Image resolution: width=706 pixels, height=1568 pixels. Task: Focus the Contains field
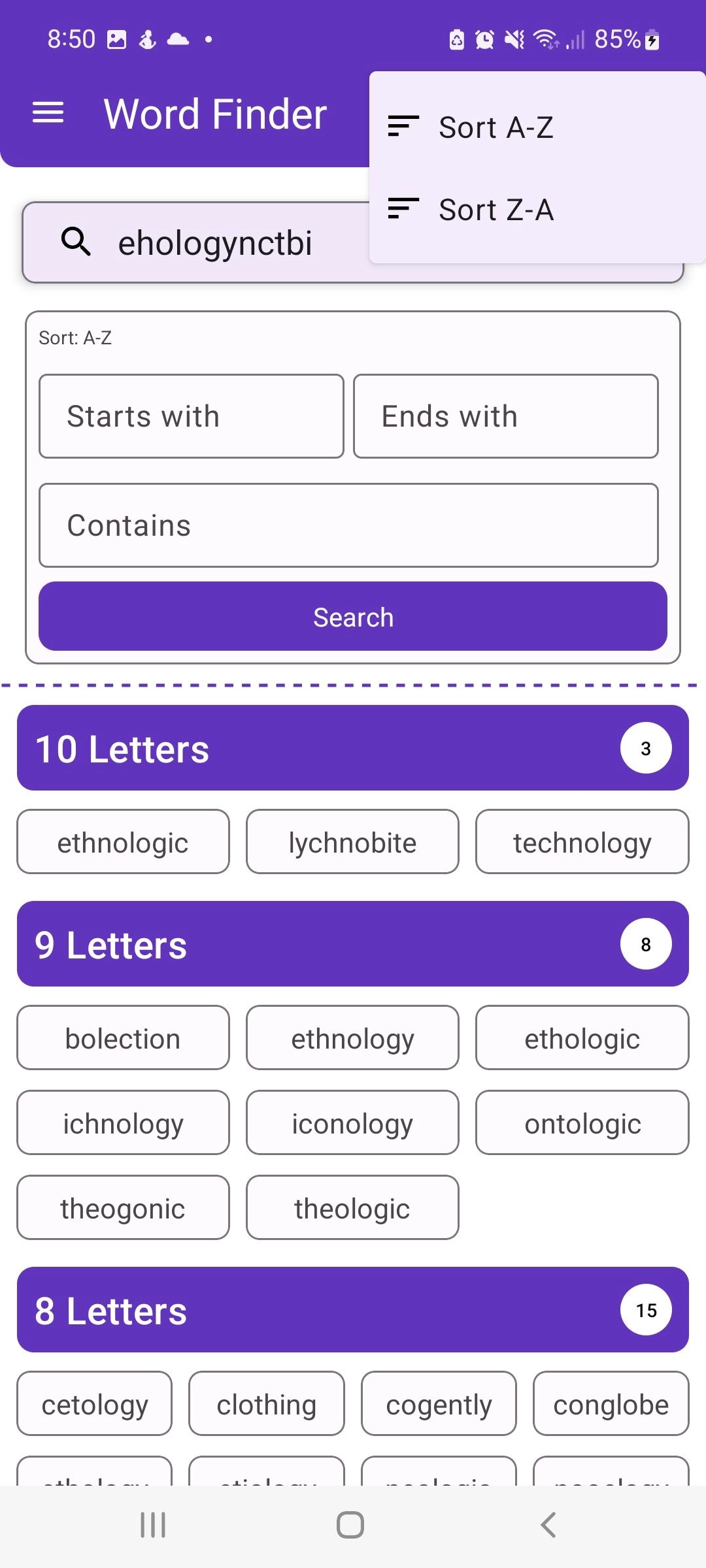[x=348, y=525]
